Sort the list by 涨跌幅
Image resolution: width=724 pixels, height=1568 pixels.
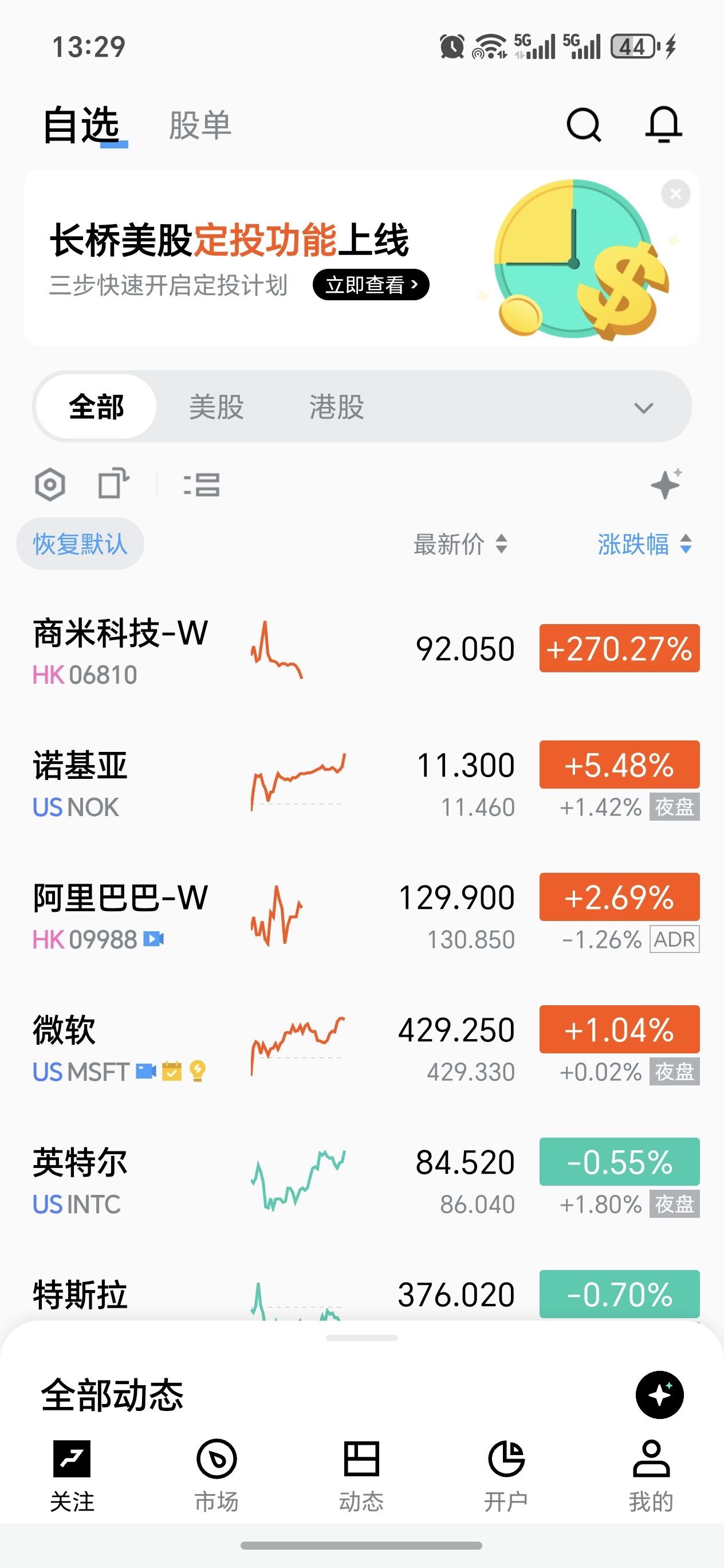(644, 543)
